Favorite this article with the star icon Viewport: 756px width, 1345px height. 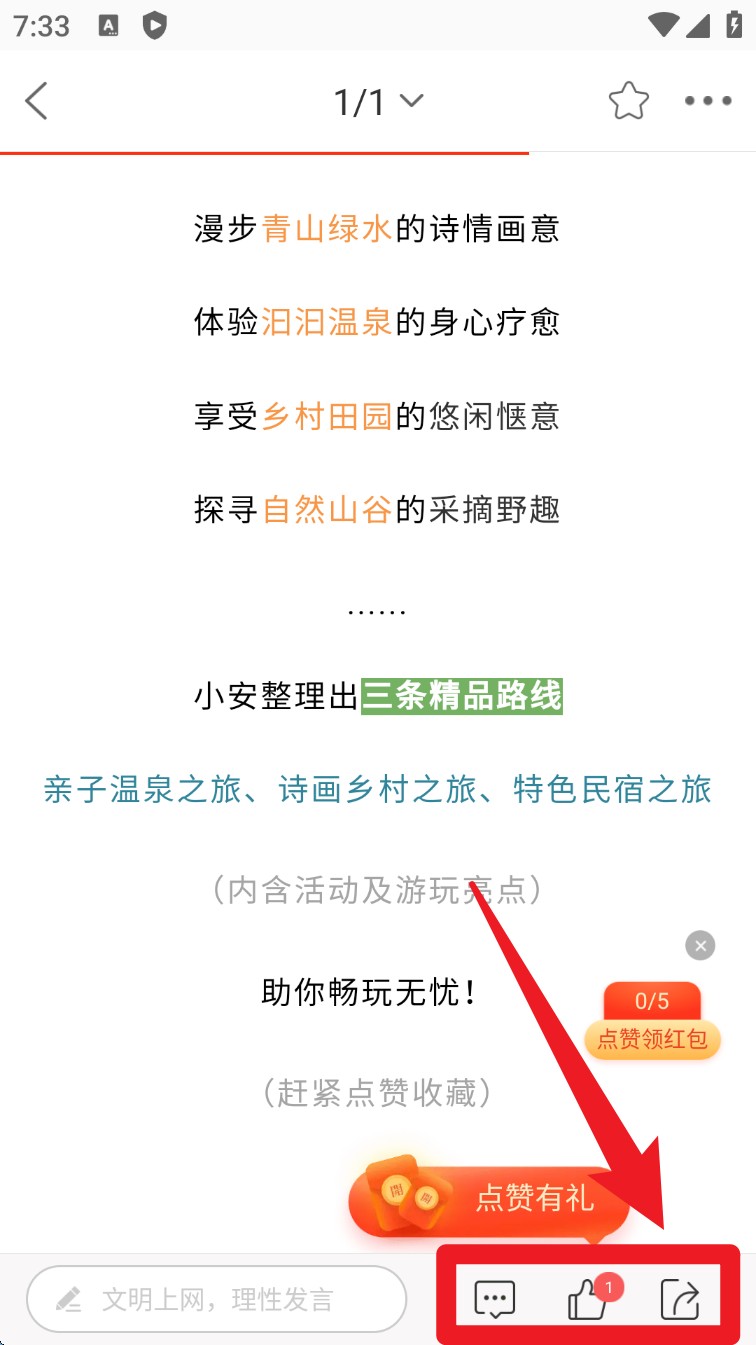coord(628,101)
